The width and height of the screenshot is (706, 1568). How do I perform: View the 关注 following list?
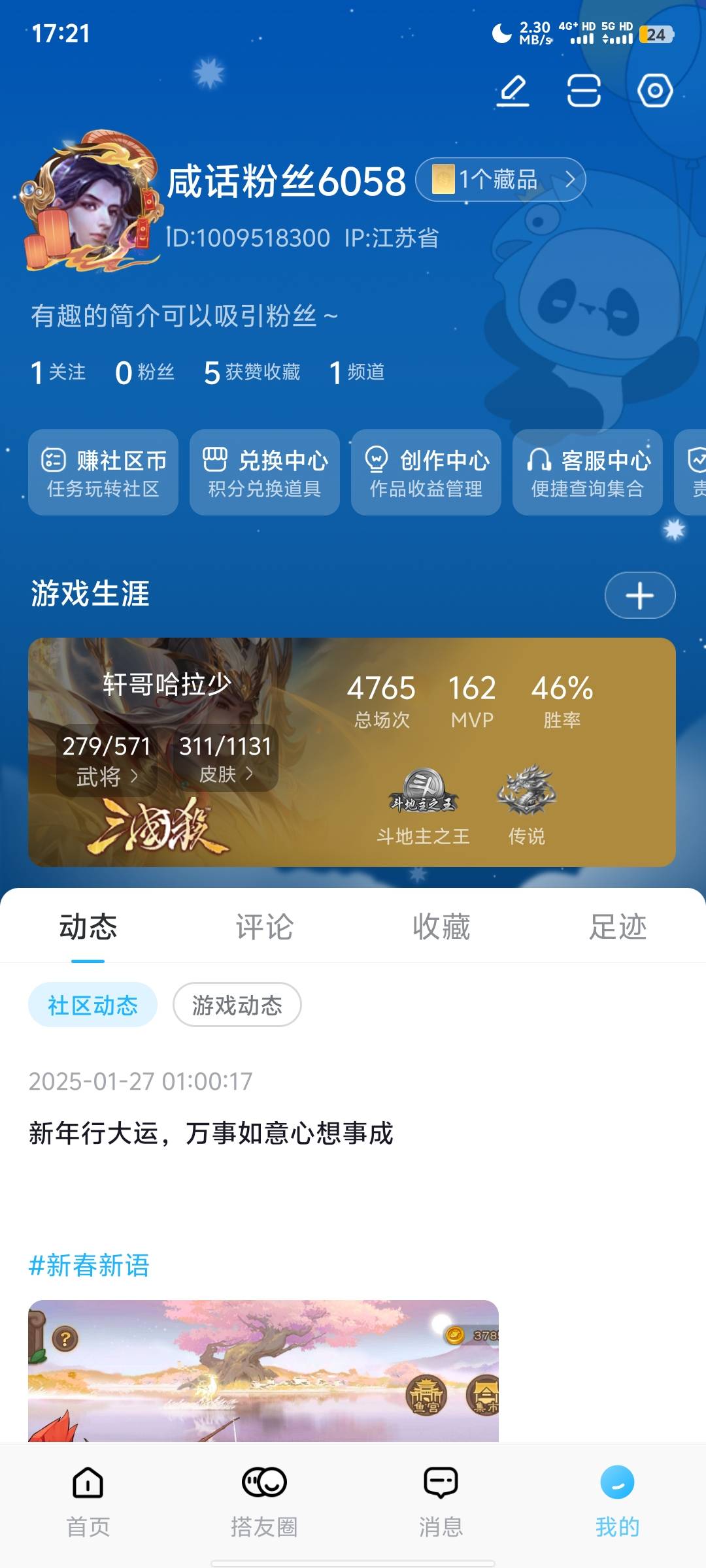[59, 372]
